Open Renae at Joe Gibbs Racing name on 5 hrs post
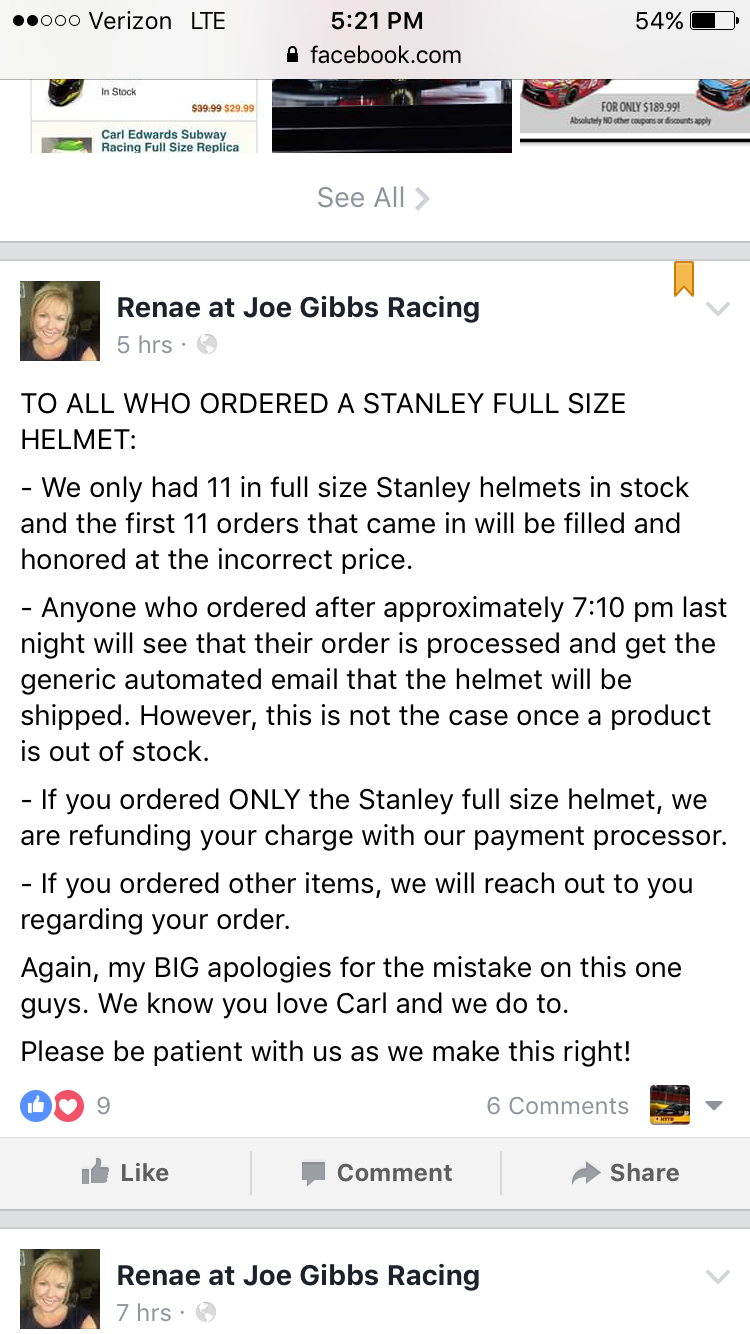This screenshot has height=1334, width=750. [x=298, y=307]
